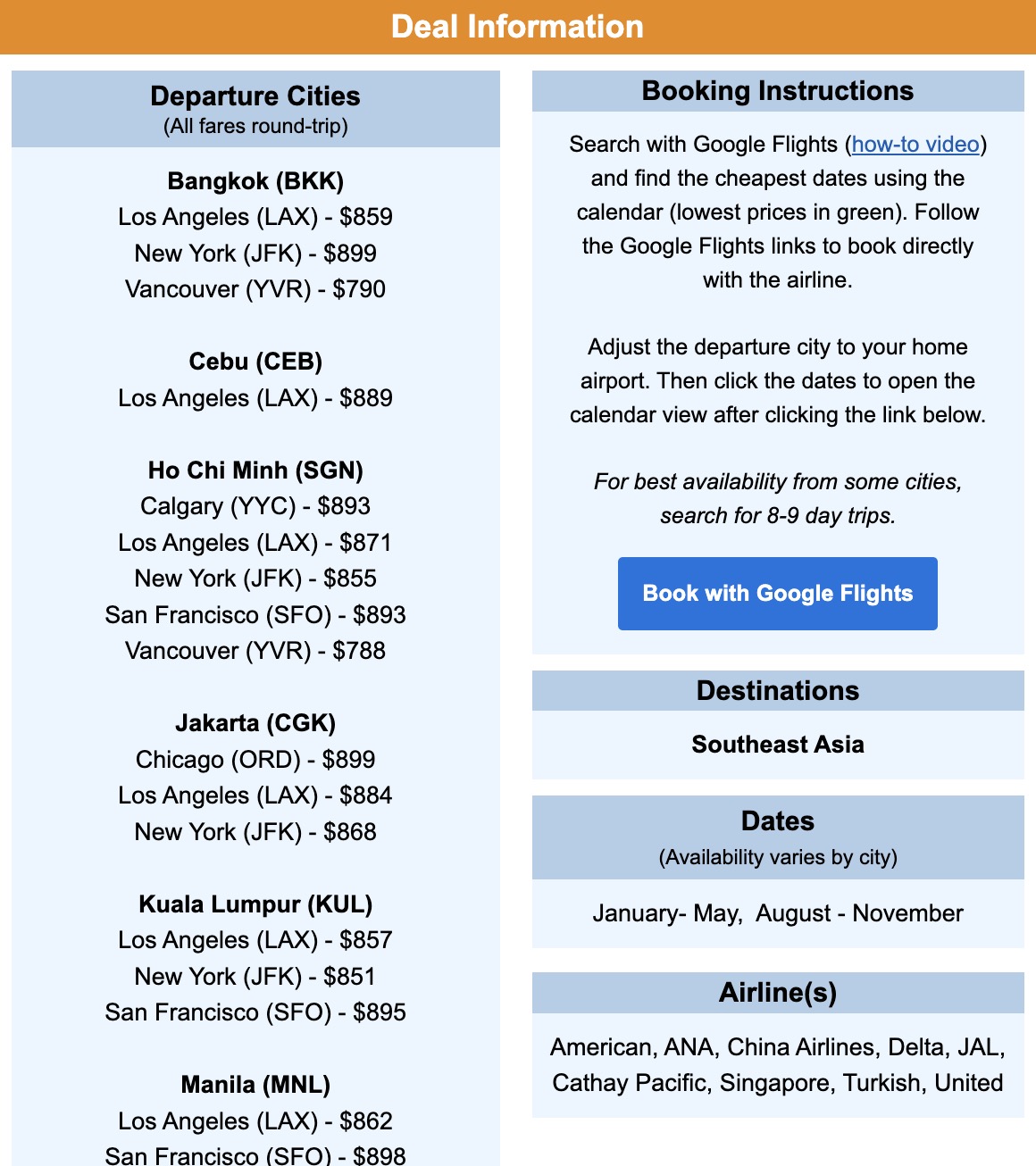Tap the Book with Google Flights button
Image resolution: width=1036 pixels, height=1166 pixels.
click(777, 594)
